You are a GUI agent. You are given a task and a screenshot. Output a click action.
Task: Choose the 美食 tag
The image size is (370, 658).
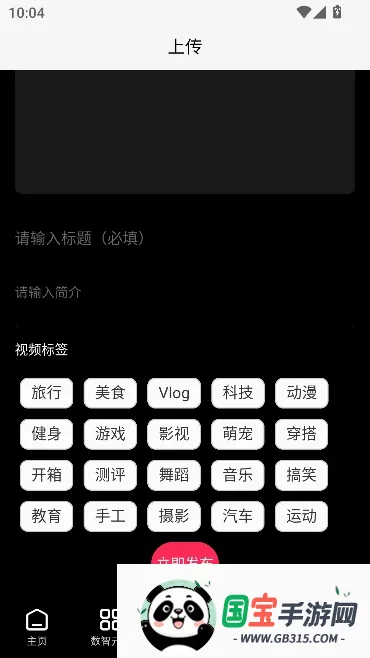click(x=110, y=393)
